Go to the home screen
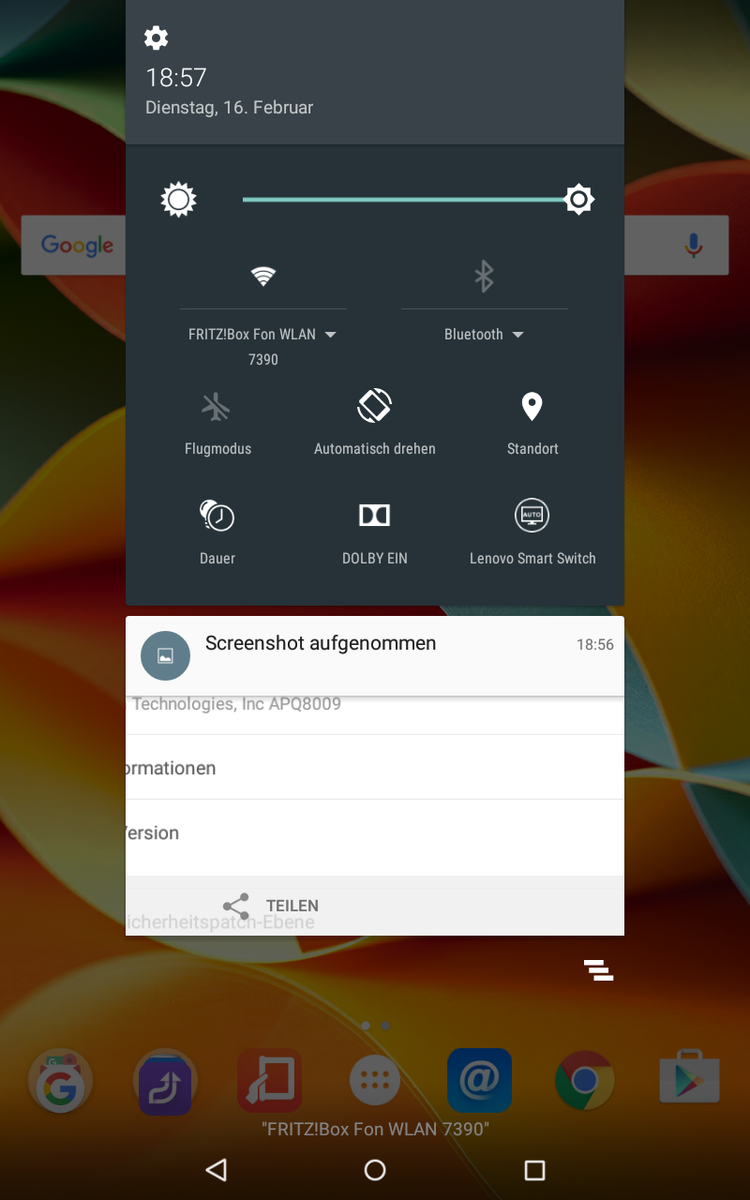750x1200 pixels. tap(375, 1169)
